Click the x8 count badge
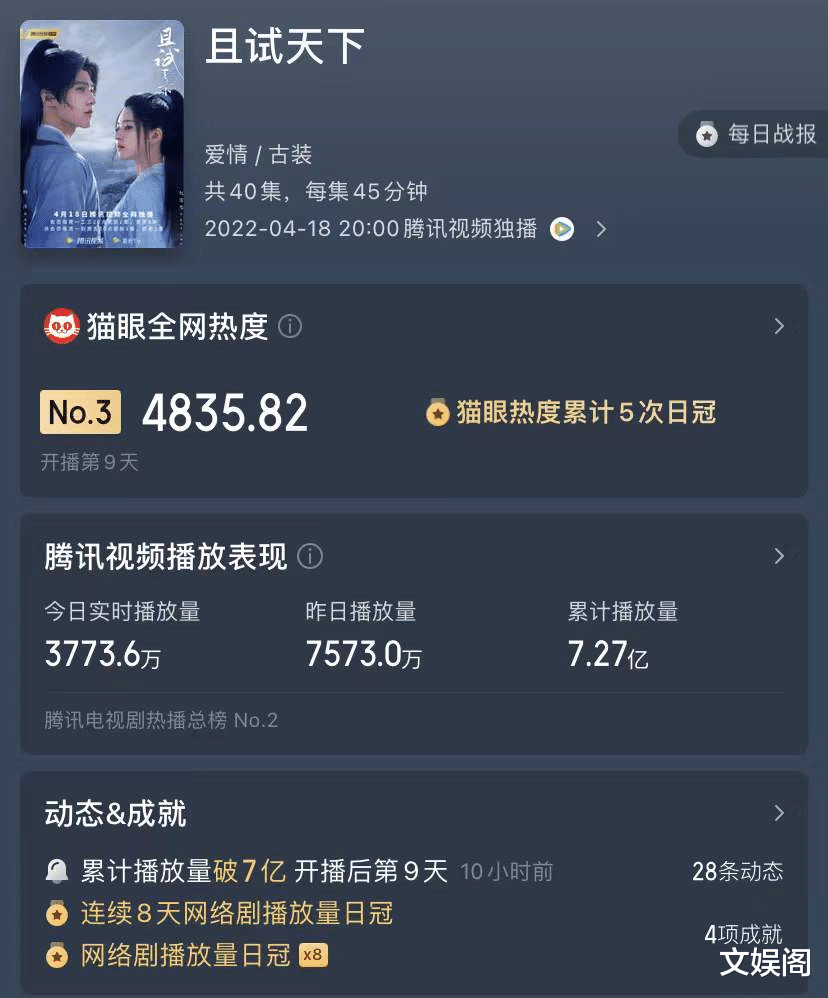Screen dimensions: 828x998 pos(313,955)
